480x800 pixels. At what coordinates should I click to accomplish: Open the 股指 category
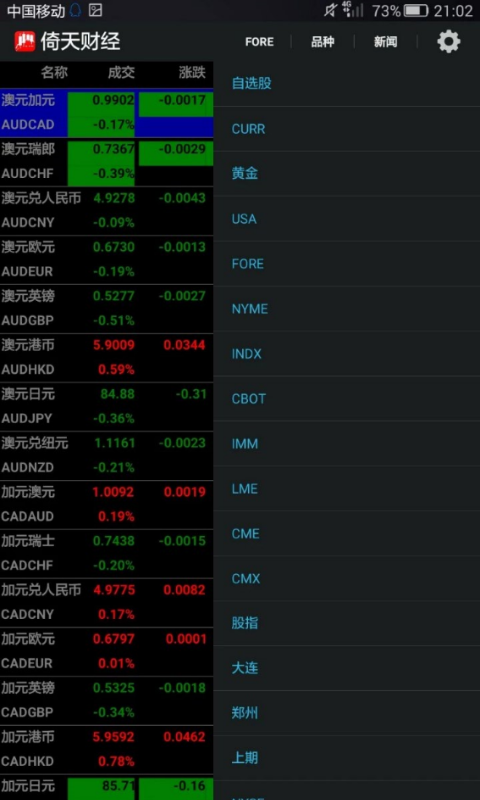tap(347, 623)
